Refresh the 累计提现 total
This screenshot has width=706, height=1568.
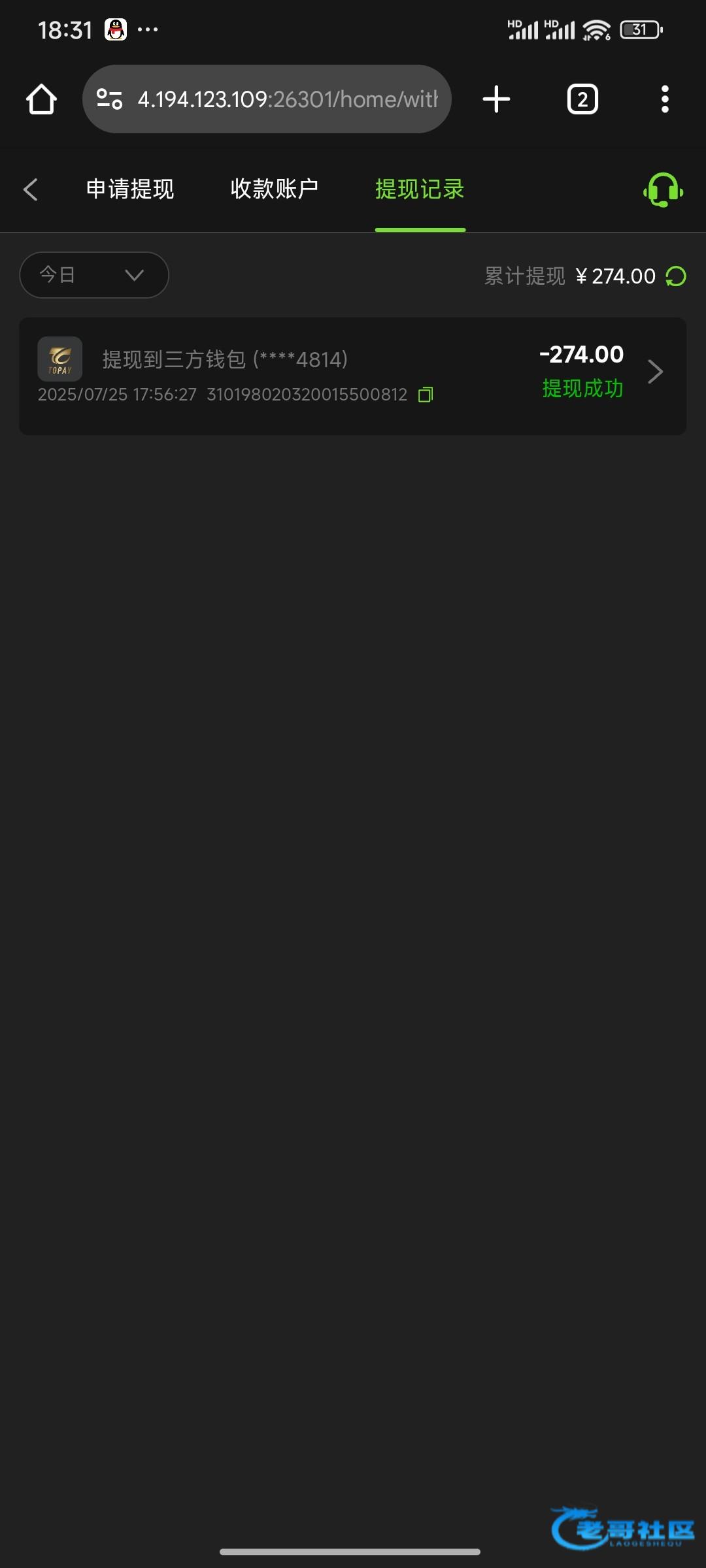pyautogui.click(x=676, y=276)
